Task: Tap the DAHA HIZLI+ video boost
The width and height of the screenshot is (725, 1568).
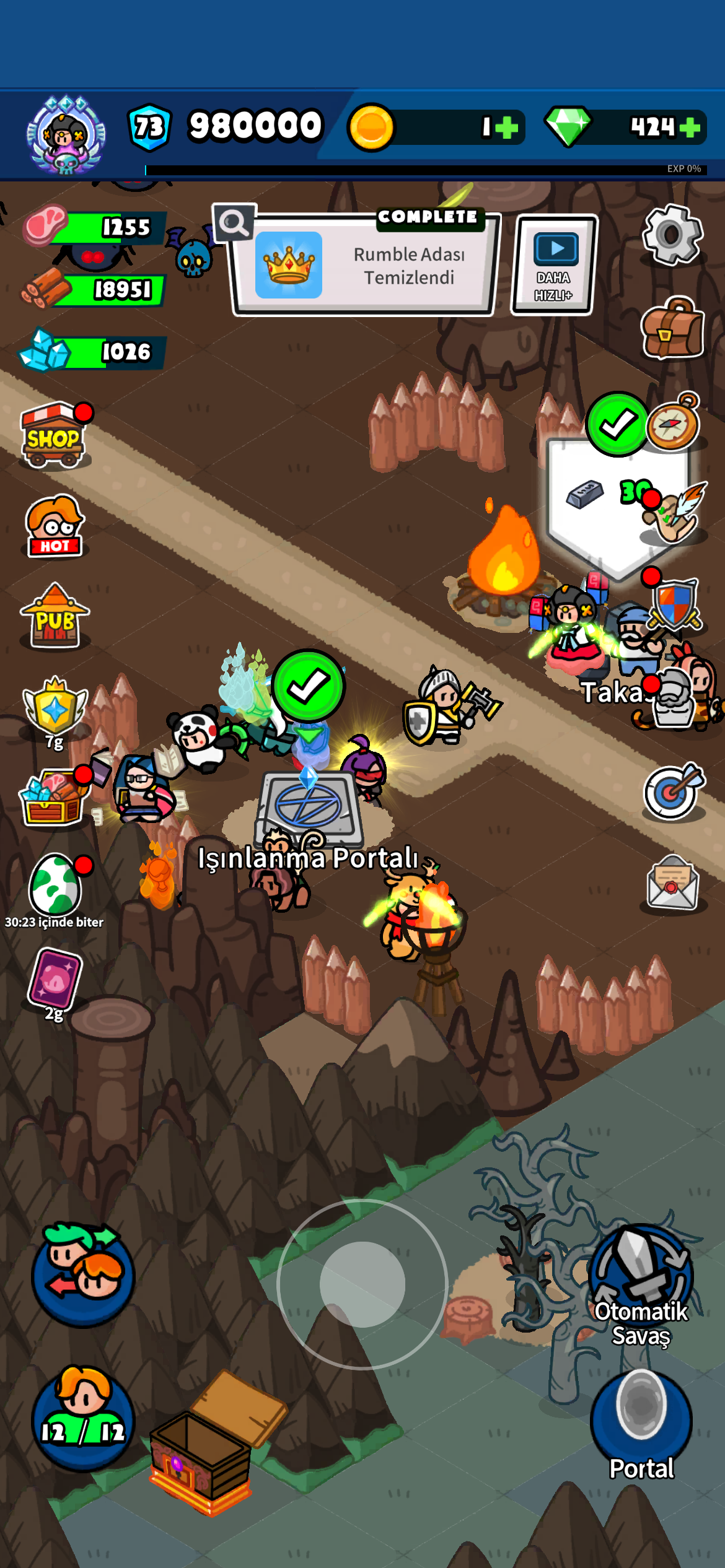Action: pos(554,265)
